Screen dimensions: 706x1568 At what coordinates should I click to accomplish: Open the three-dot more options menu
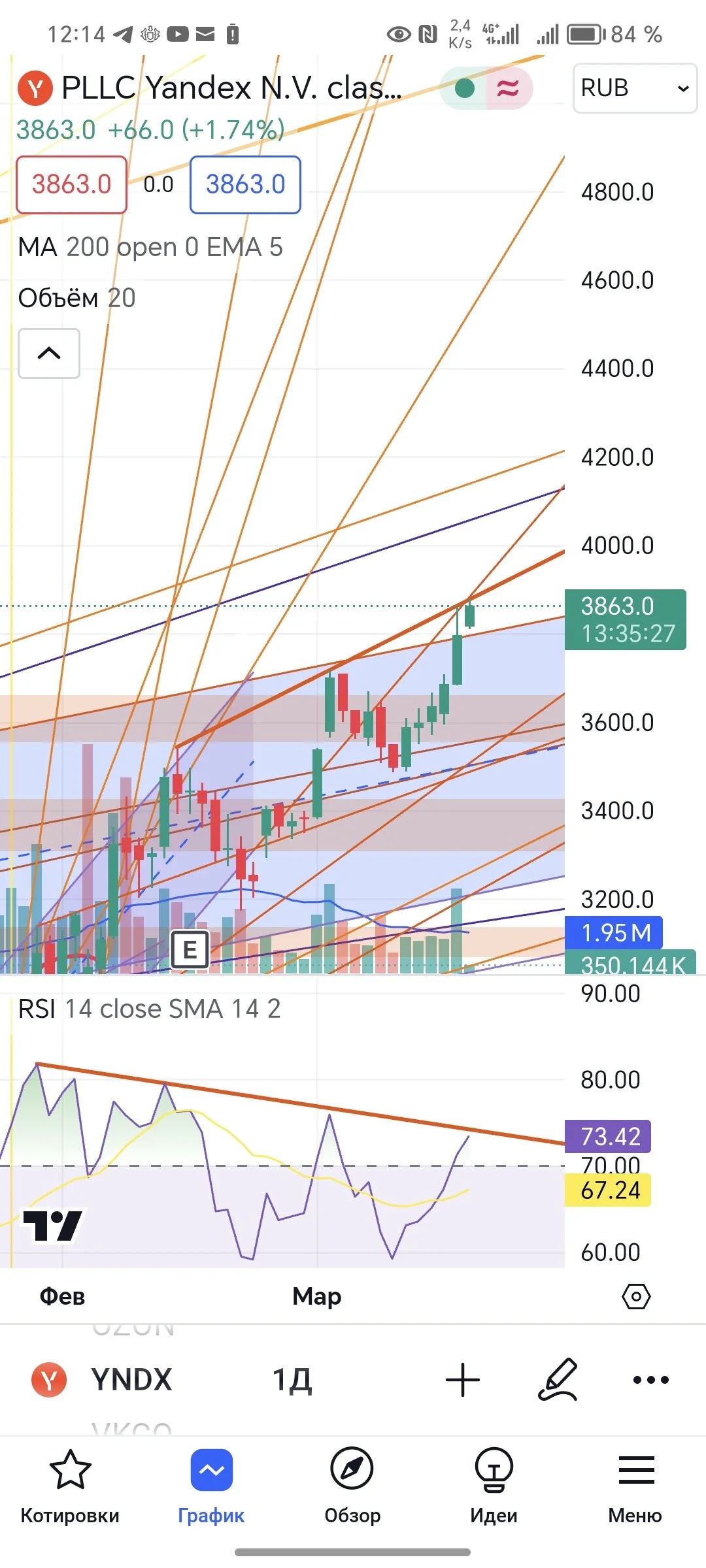[651, 1380]
